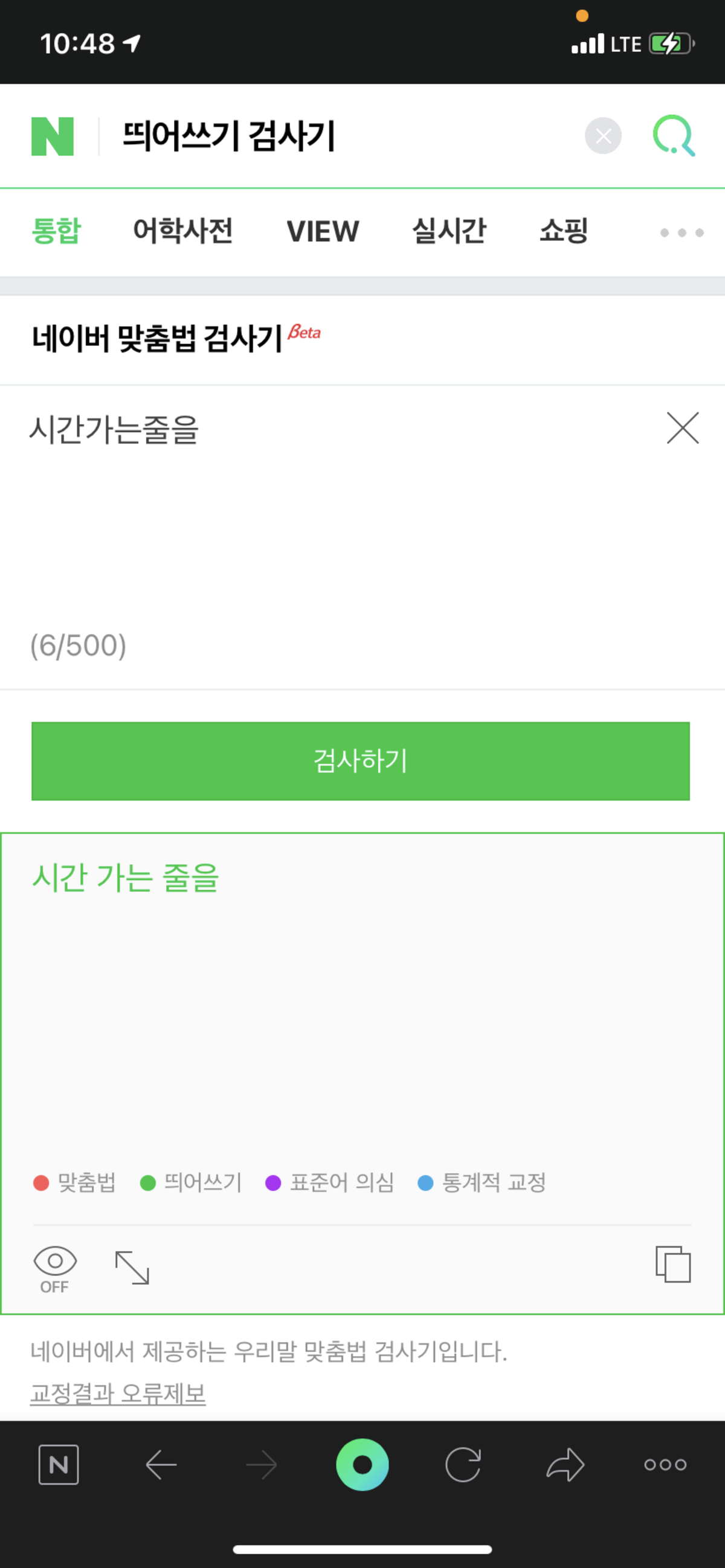
Task: Tap the Naver N logo
Action: pyautogui.click(x=54, y=135)
